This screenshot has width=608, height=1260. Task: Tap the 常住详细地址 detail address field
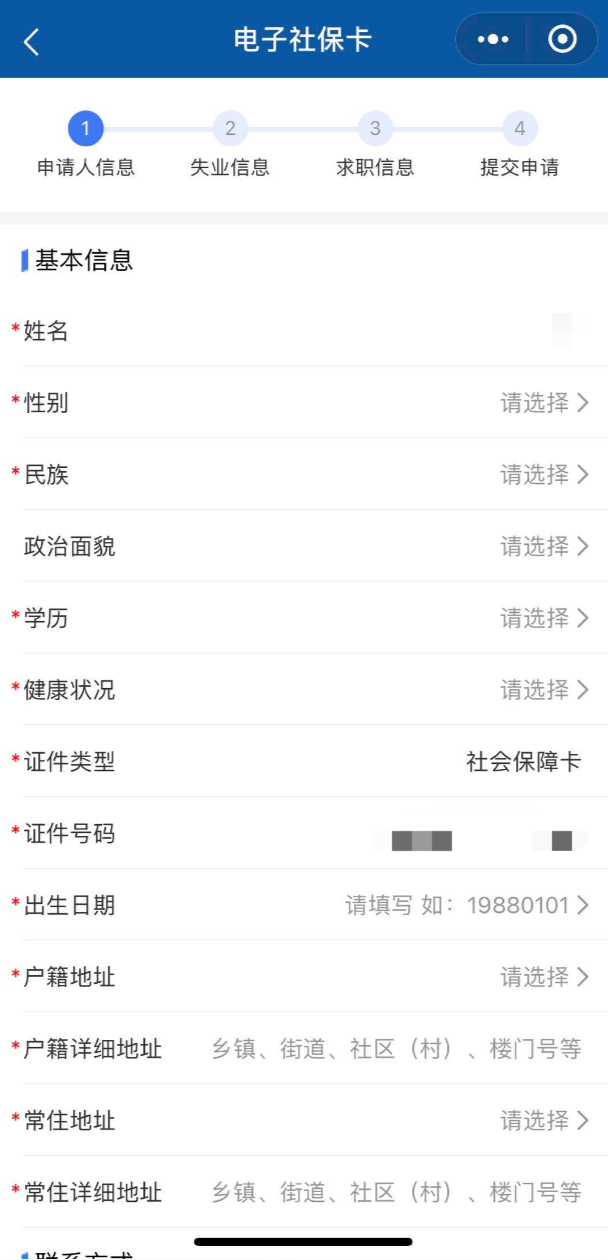[395, 1192]
